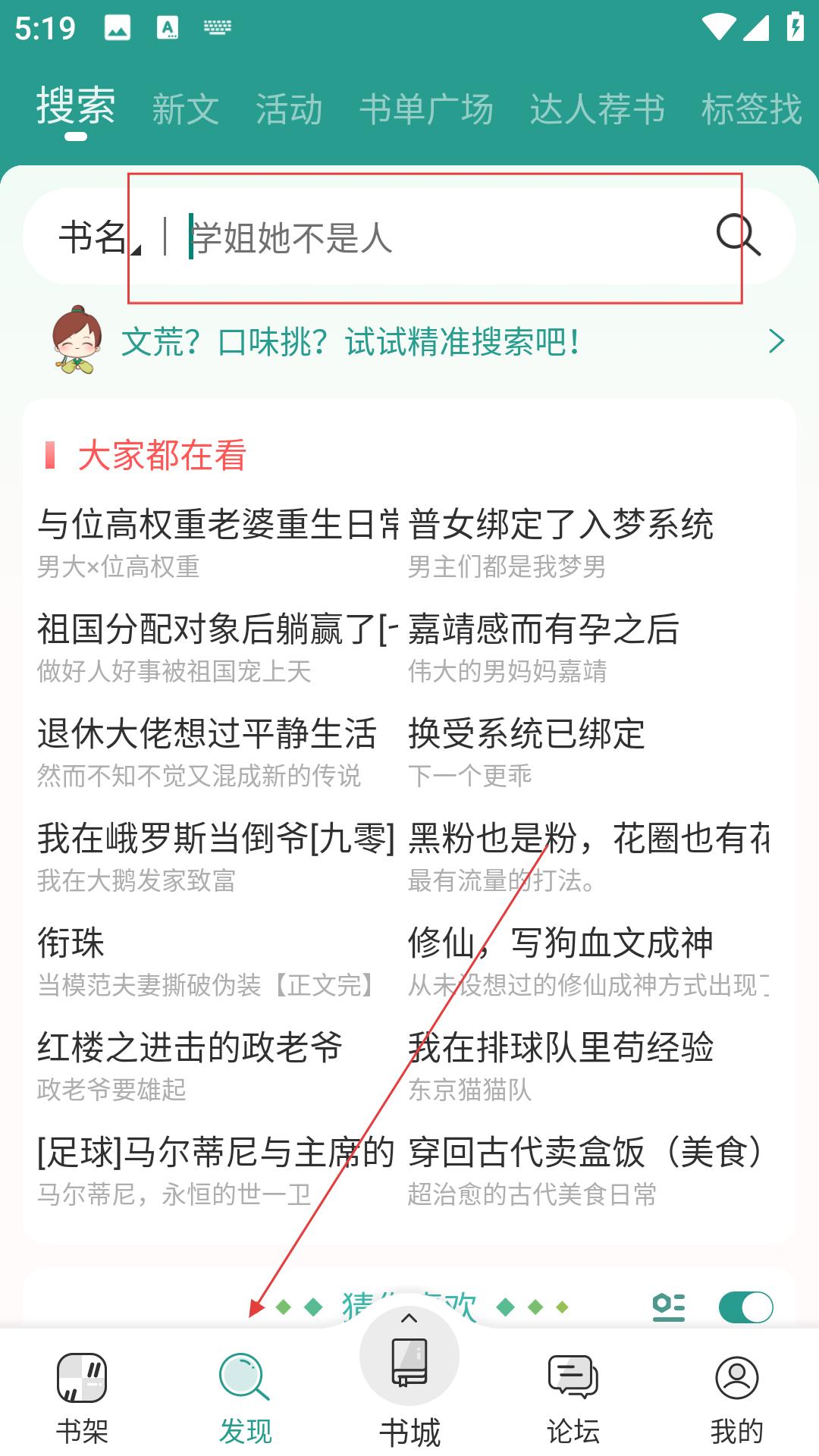Switch to the 活动 tab
Image resolution: width=819 pixels, height=1456 pixels.
pos(289,109)
